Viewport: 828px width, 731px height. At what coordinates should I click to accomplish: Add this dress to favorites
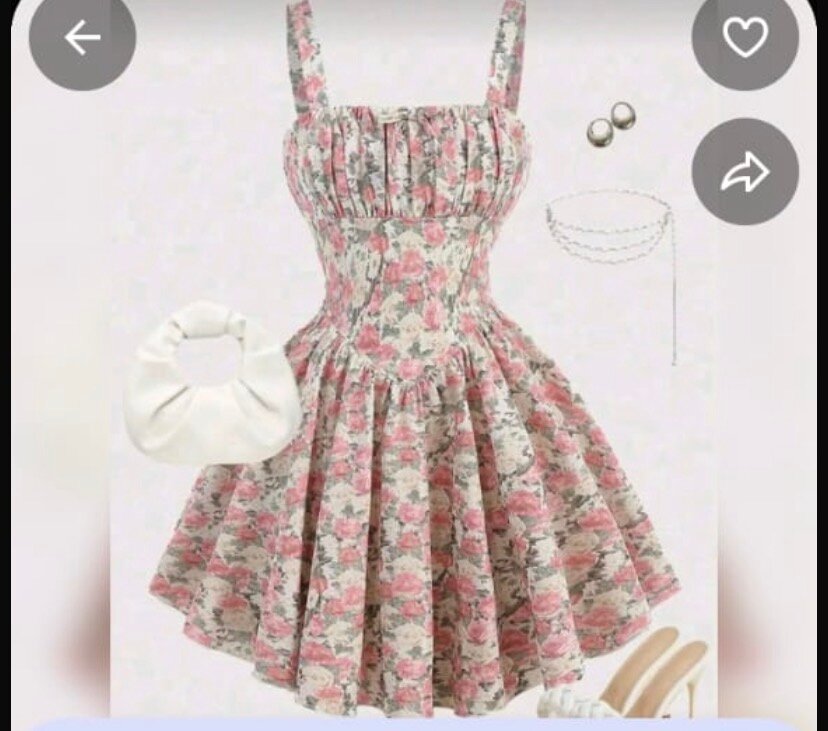click(x=745, y=38)
